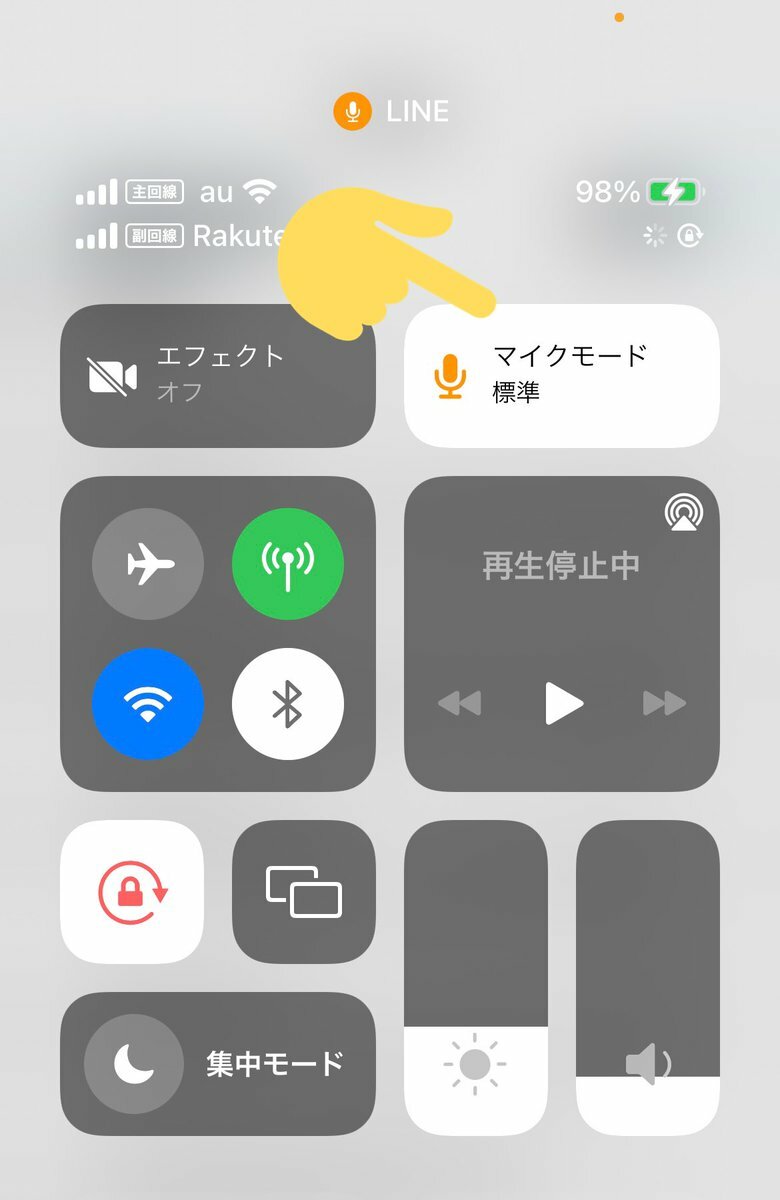Open screen mirroring
This screenshot has width=780, height=1200.
click(x=304, y=892)
